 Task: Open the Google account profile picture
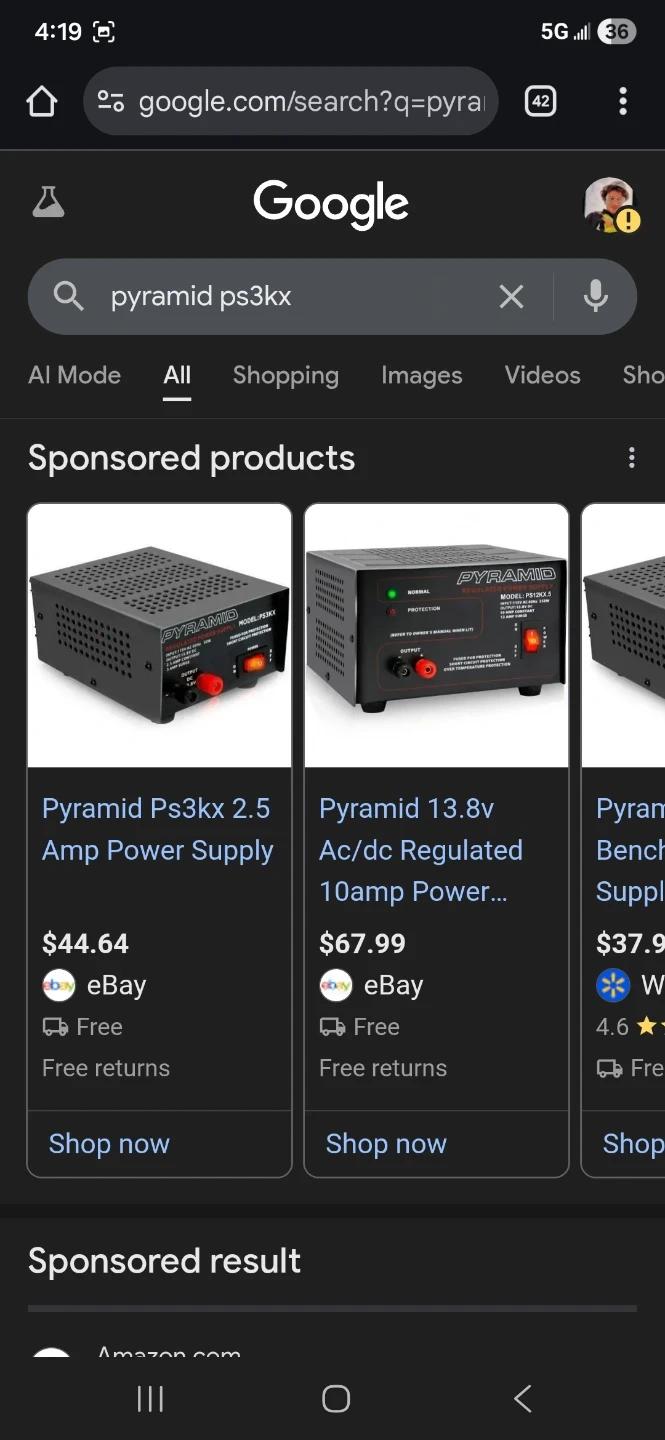point(610,205)
